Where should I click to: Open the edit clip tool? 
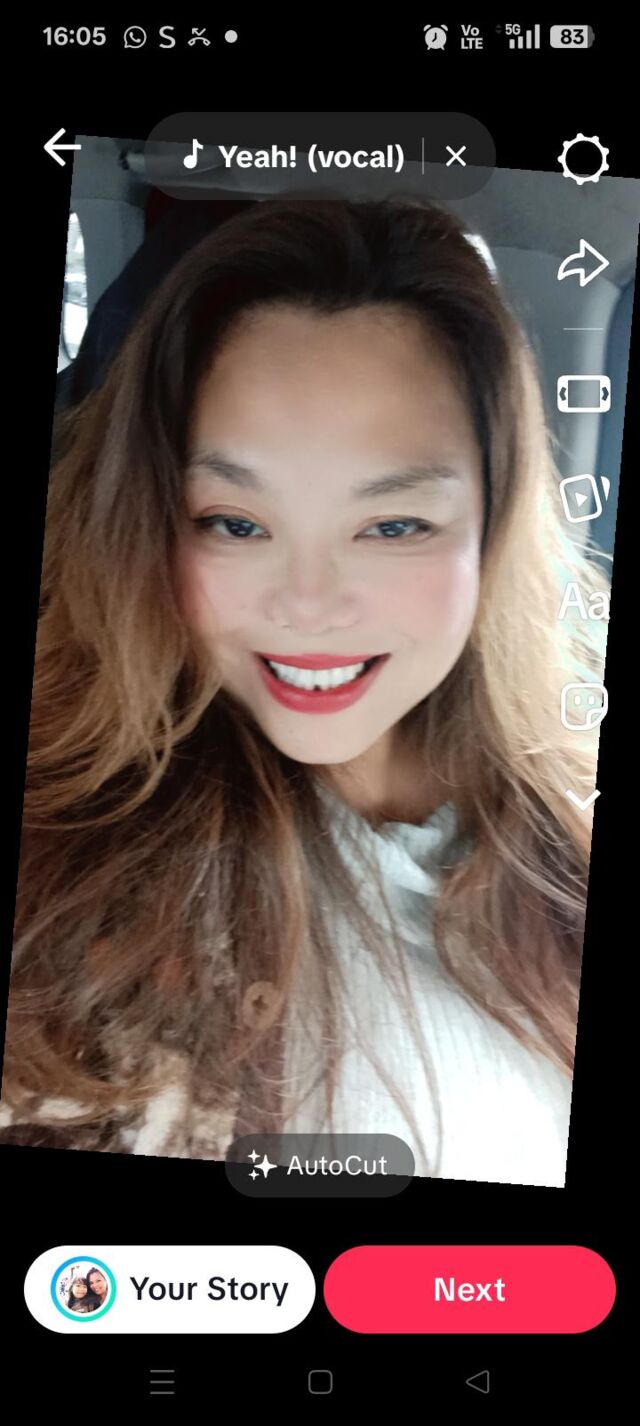(x=583, y=393)
